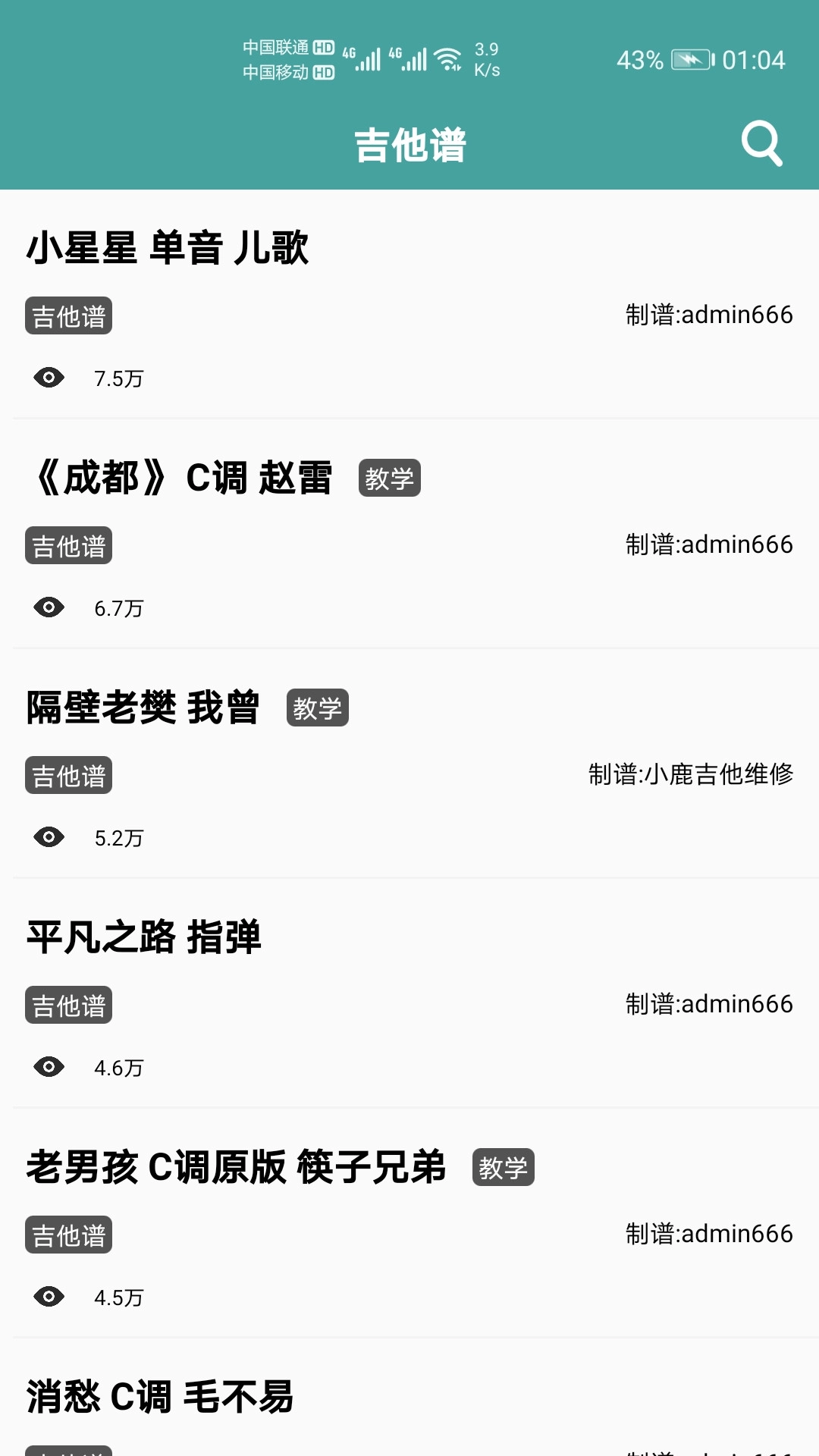The width and height of the screenshot is (819, 1456).
Task: Select the 吉他谱 tag under 平凡之路
Action: coord(67,1006)
